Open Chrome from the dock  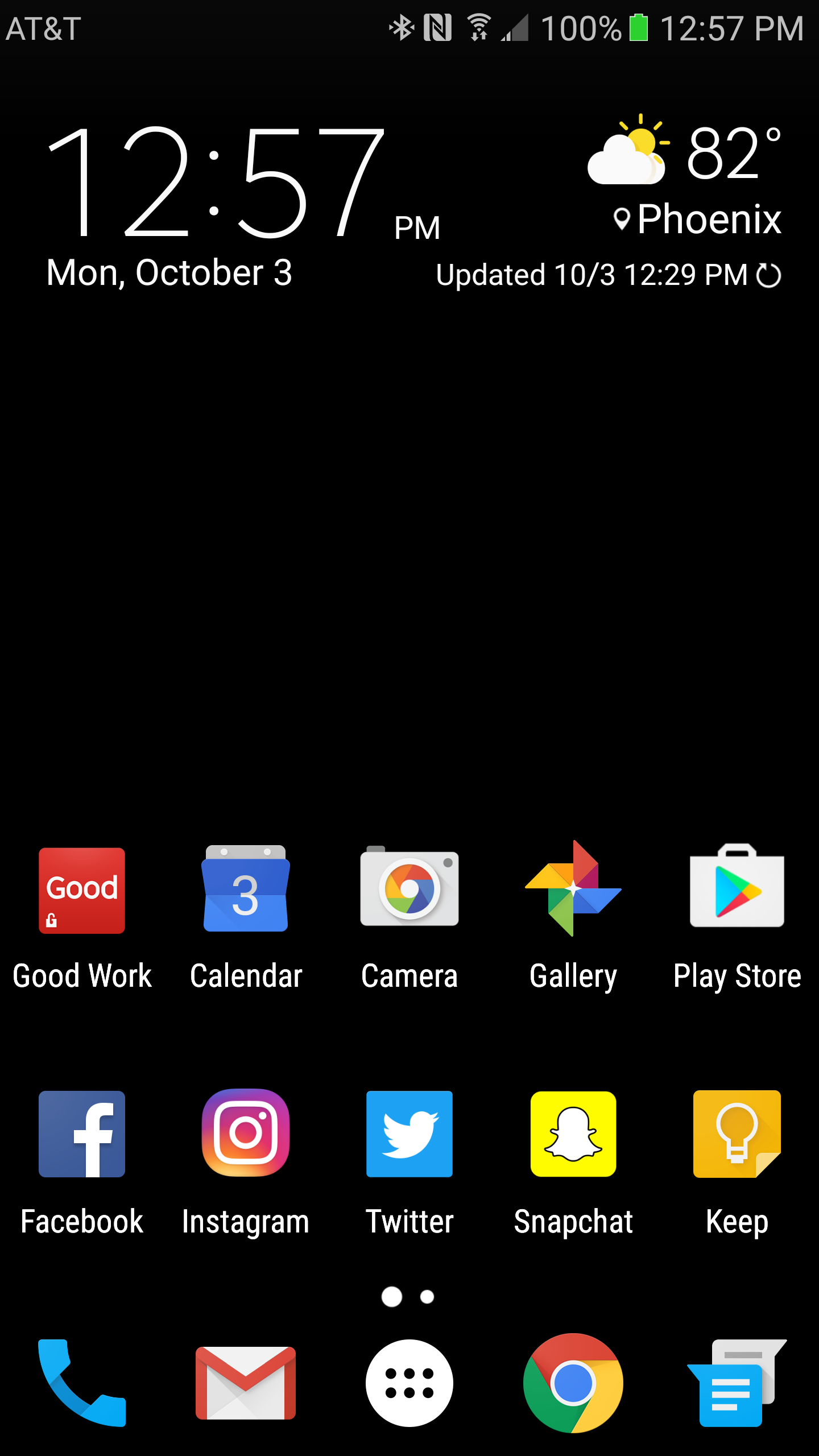point(573,1382)
